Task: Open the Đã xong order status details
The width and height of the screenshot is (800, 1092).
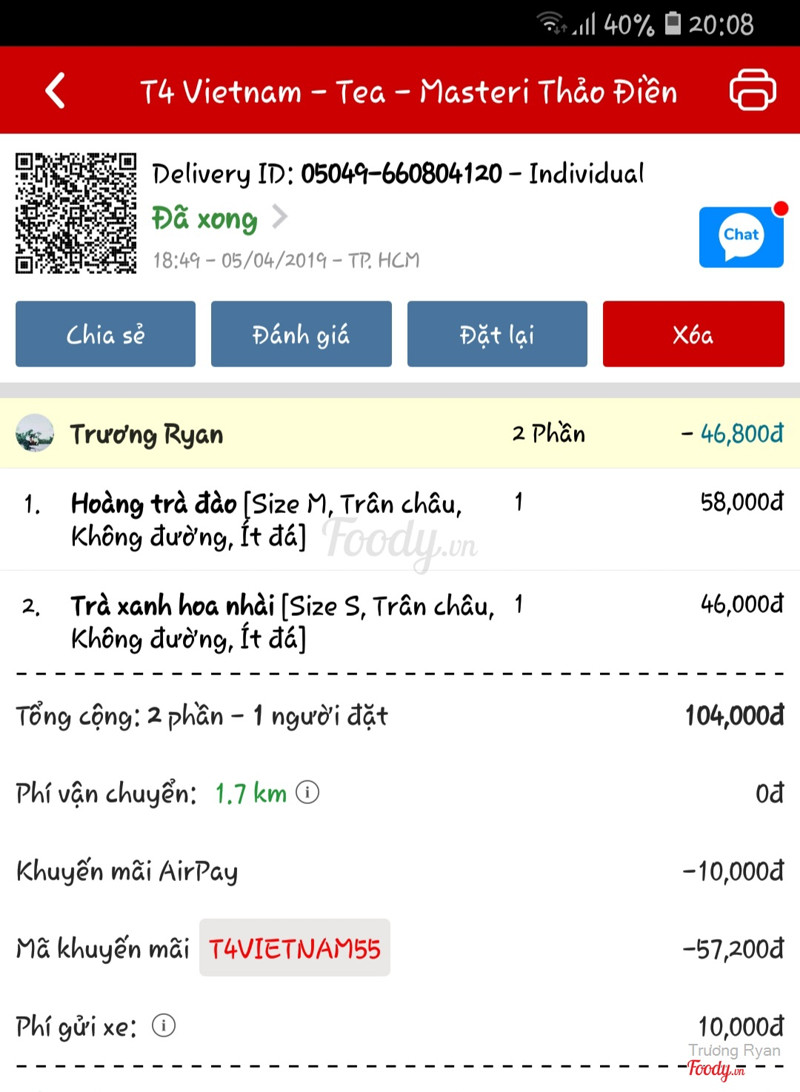Action: click(x=220, y=217)
